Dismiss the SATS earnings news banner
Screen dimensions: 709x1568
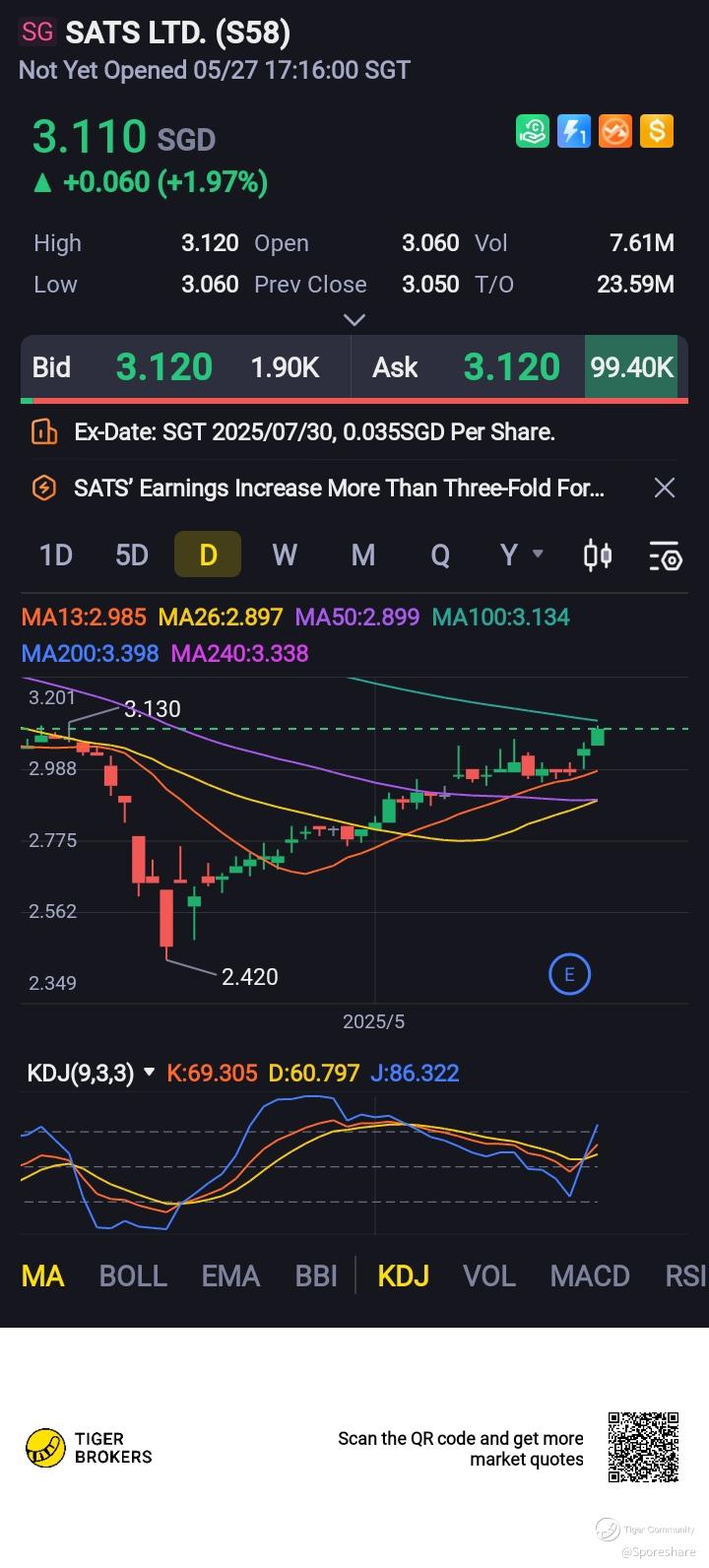pyautogui.click(x=665, y=488)
